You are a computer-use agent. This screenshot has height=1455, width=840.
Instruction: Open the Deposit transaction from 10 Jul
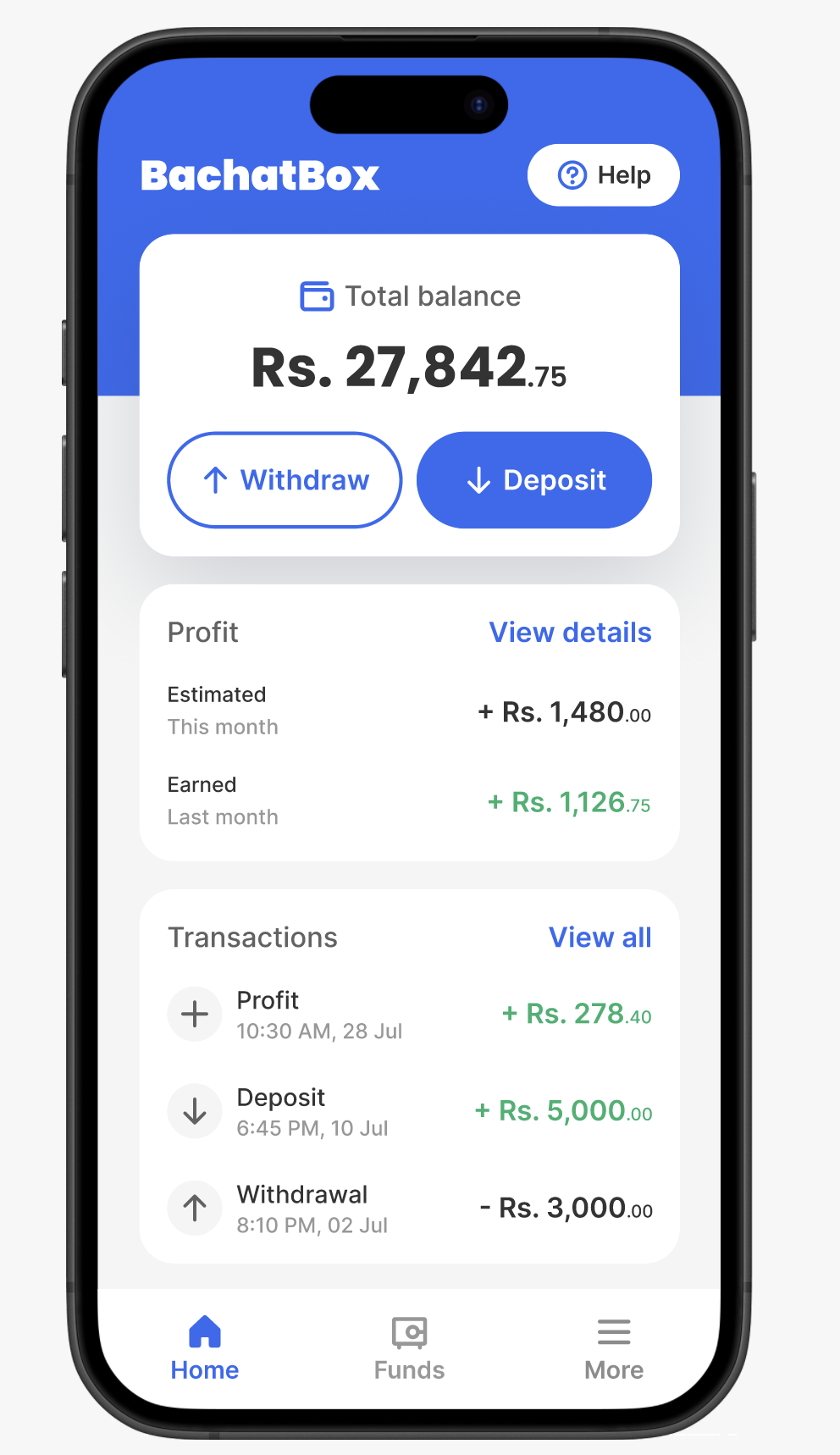coord(409,1111)
